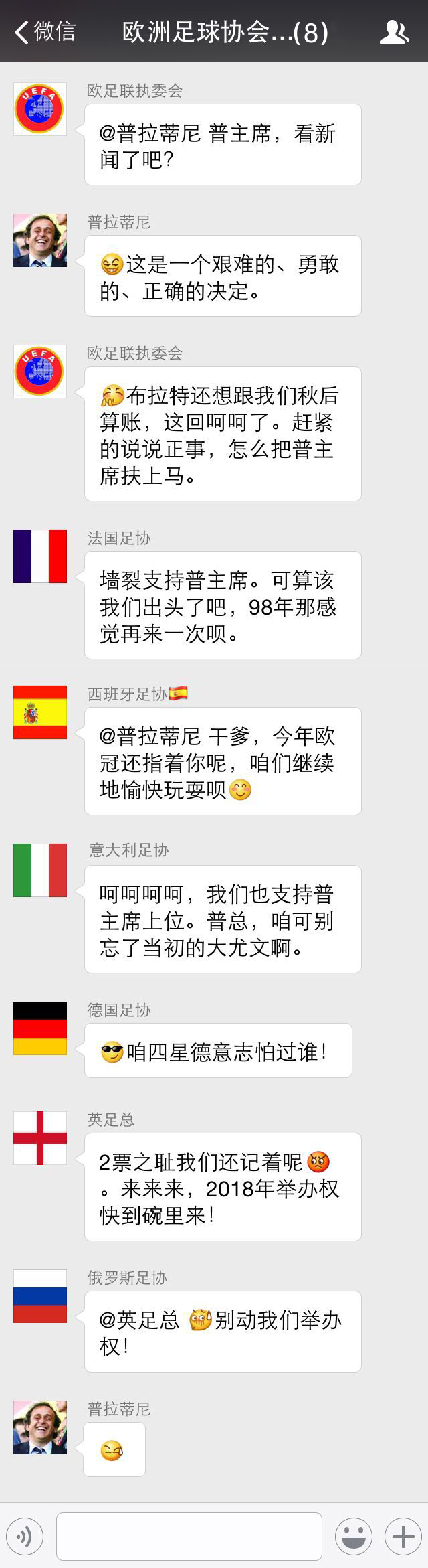The width and height of the screenshot is (428, 1568).
Task: Open 西班牙足协's avatar profile
Action: [40, 712]
